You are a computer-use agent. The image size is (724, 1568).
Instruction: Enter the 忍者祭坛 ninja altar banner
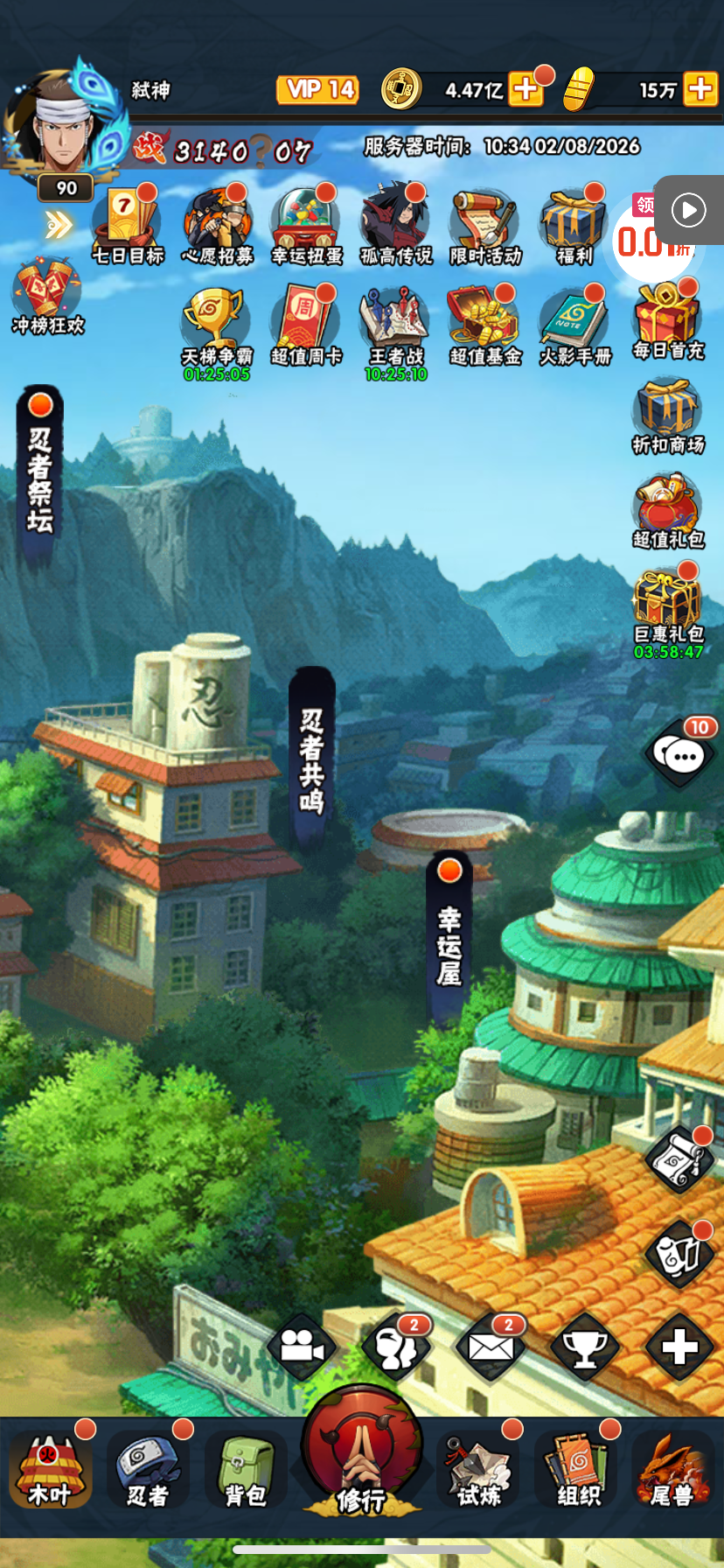click(40, 477)
